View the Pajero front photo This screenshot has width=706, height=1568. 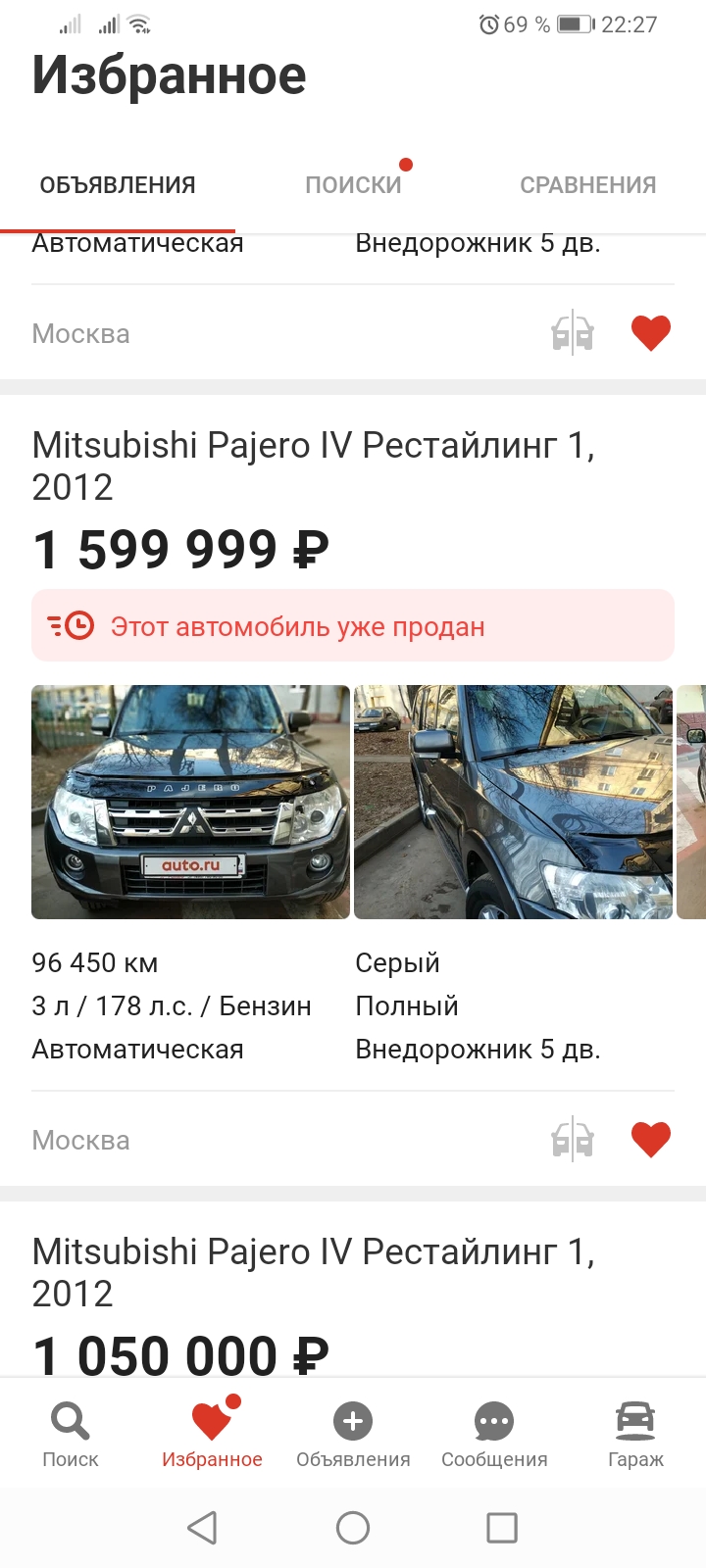click(x=190, y=802)
